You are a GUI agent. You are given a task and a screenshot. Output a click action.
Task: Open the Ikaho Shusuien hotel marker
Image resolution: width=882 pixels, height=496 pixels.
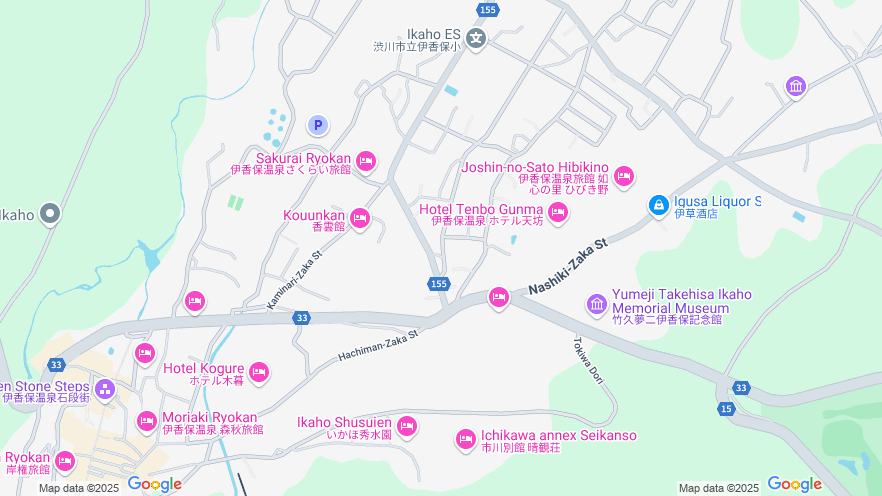click(x=406, y=426)
